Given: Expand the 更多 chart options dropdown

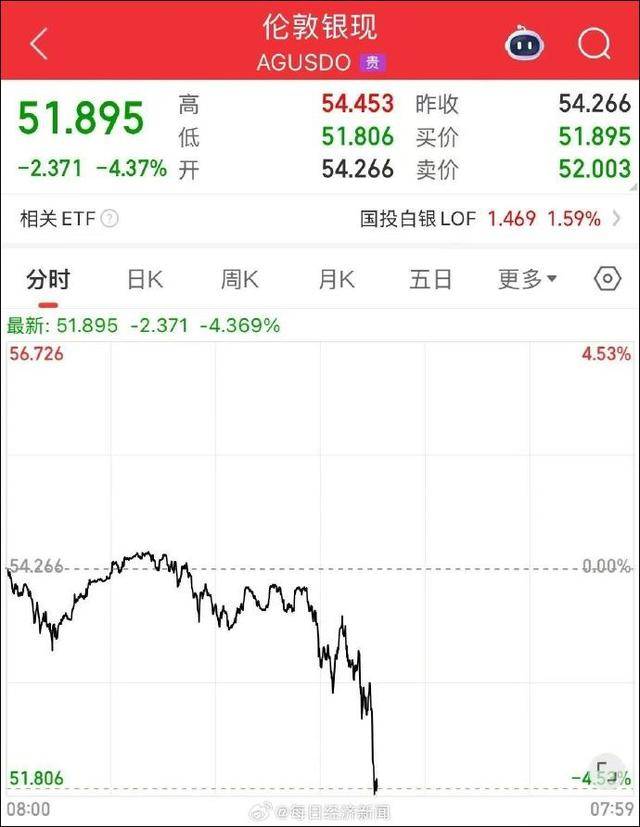Looking at the screenshot, I should (527, 279).
